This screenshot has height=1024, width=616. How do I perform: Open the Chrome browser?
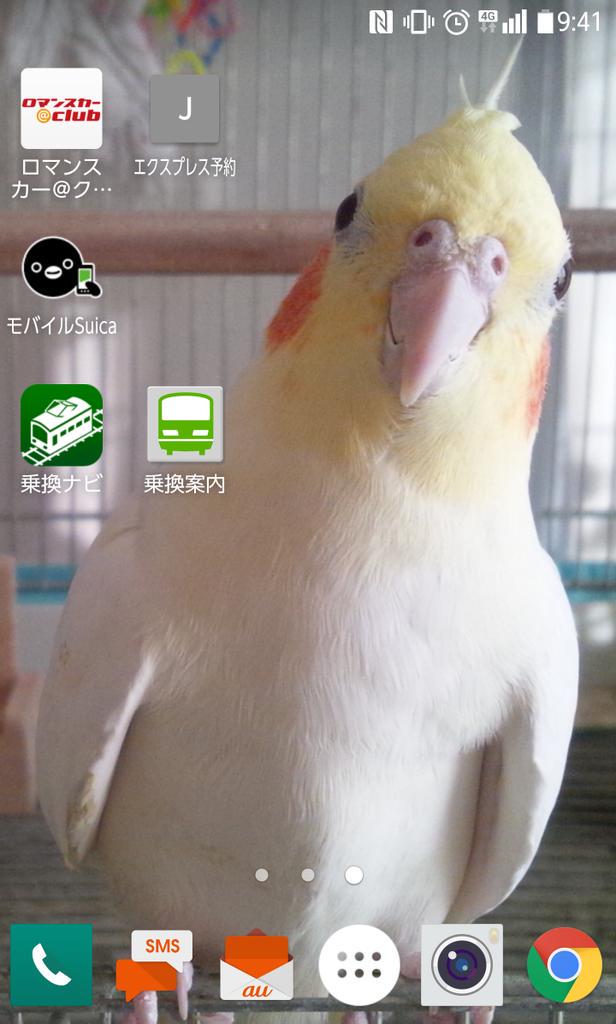(x=564, y=965)
